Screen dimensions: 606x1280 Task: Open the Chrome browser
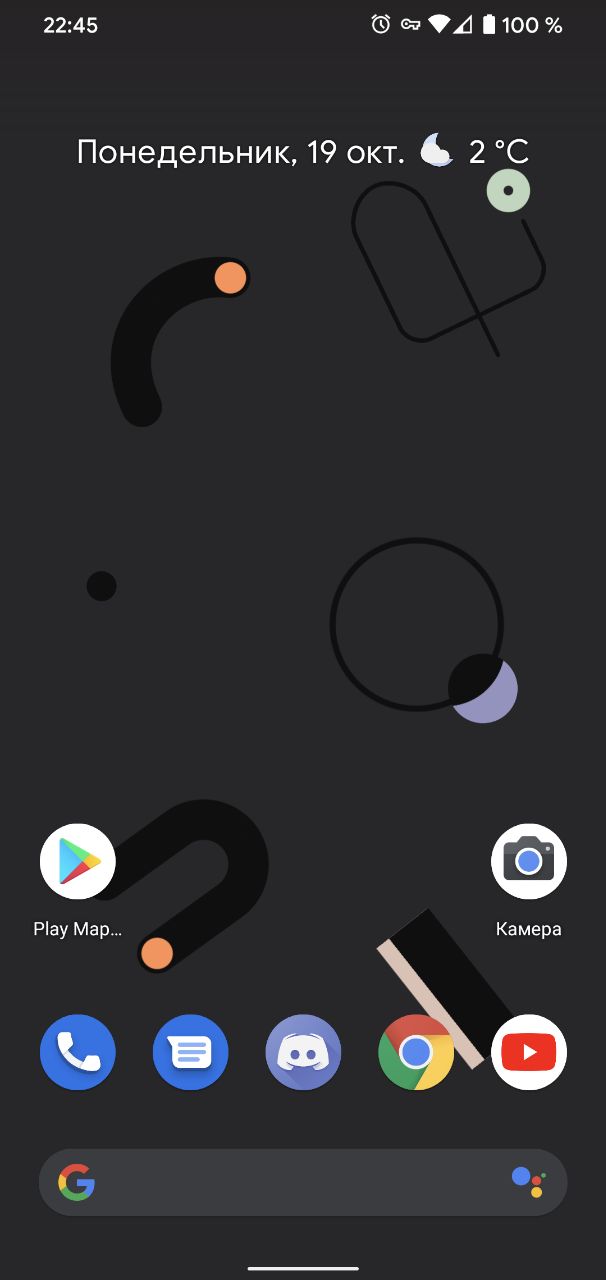[416, 1052]
